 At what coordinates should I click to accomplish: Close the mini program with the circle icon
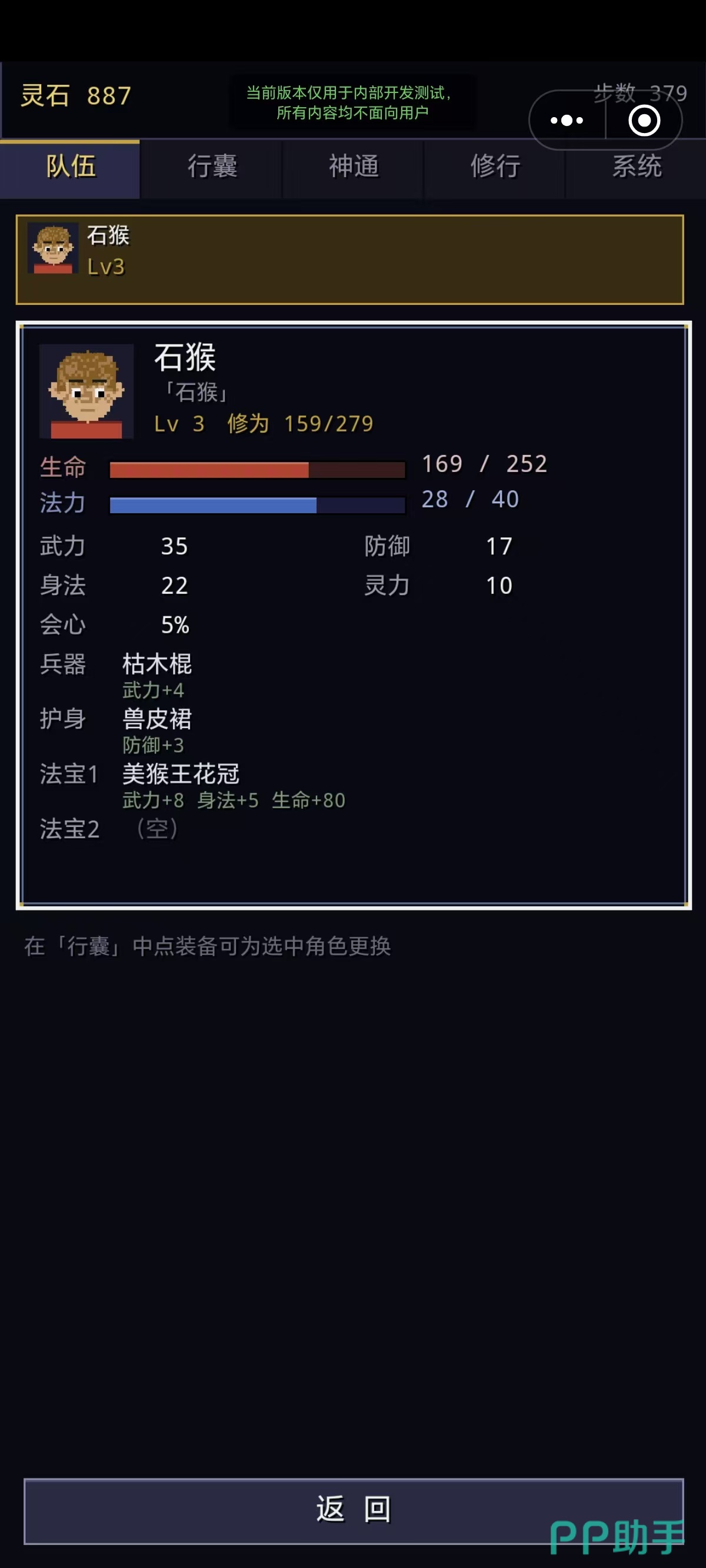pos(644,120)
